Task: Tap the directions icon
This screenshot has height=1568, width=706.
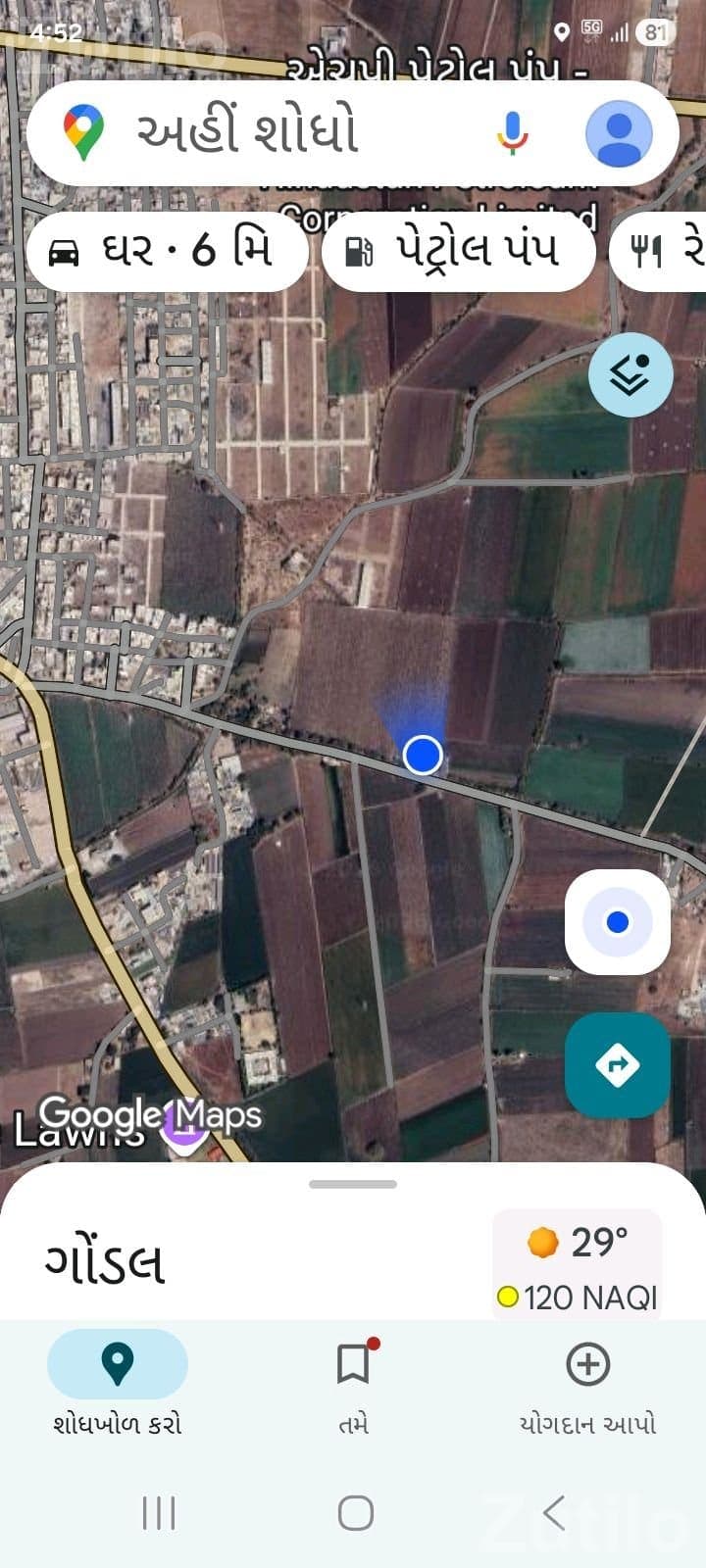Action: point(617,1065)
